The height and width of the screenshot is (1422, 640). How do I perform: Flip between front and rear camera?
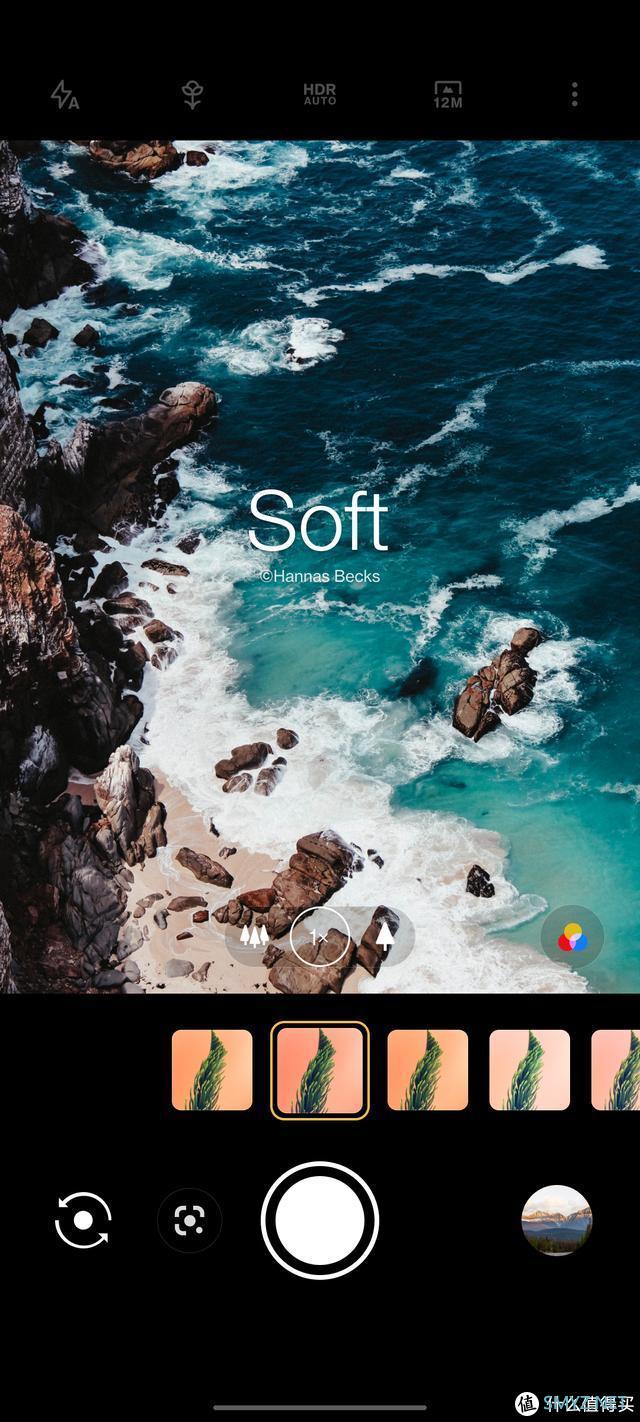[x=83, y=1221]
